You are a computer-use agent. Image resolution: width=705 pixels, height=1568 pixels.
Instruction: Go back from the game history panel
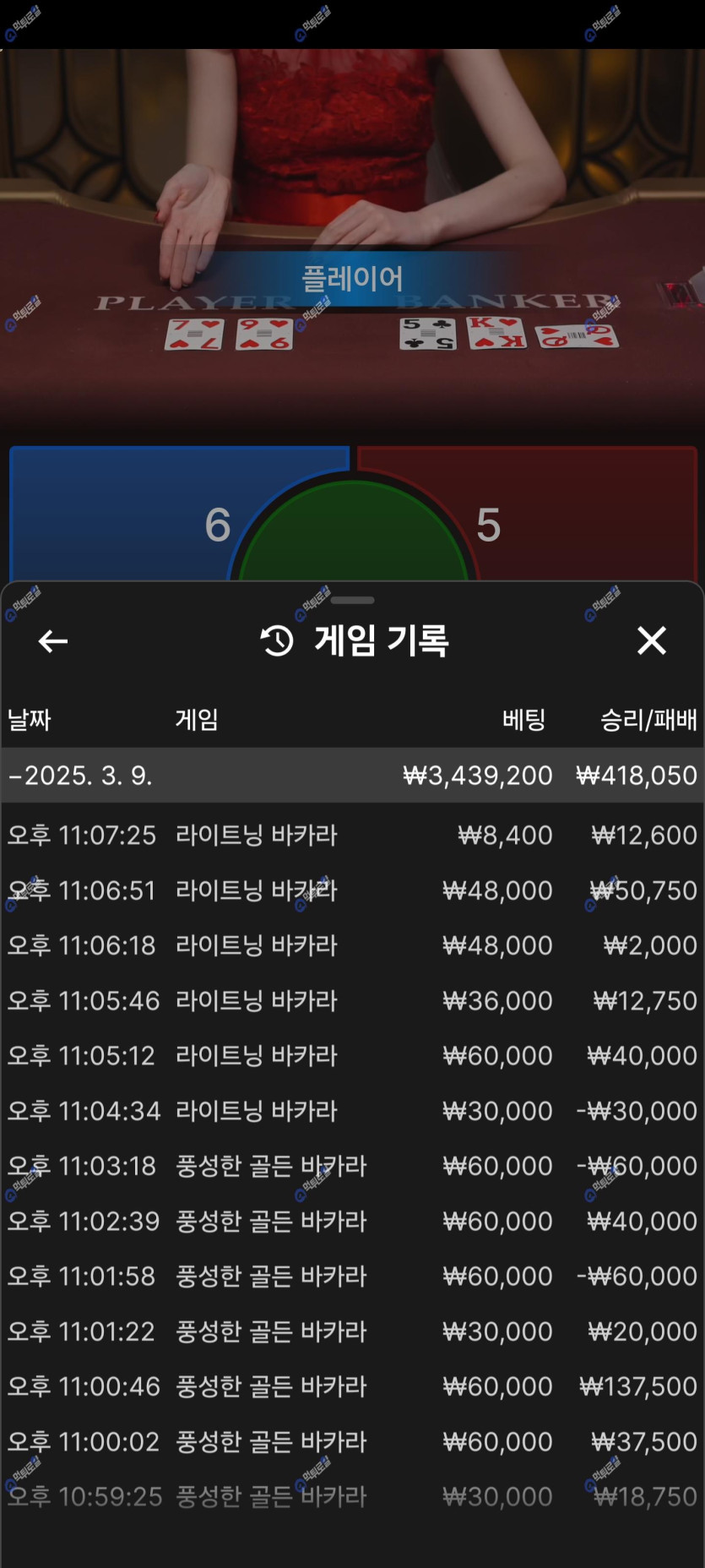coord(53,641)
